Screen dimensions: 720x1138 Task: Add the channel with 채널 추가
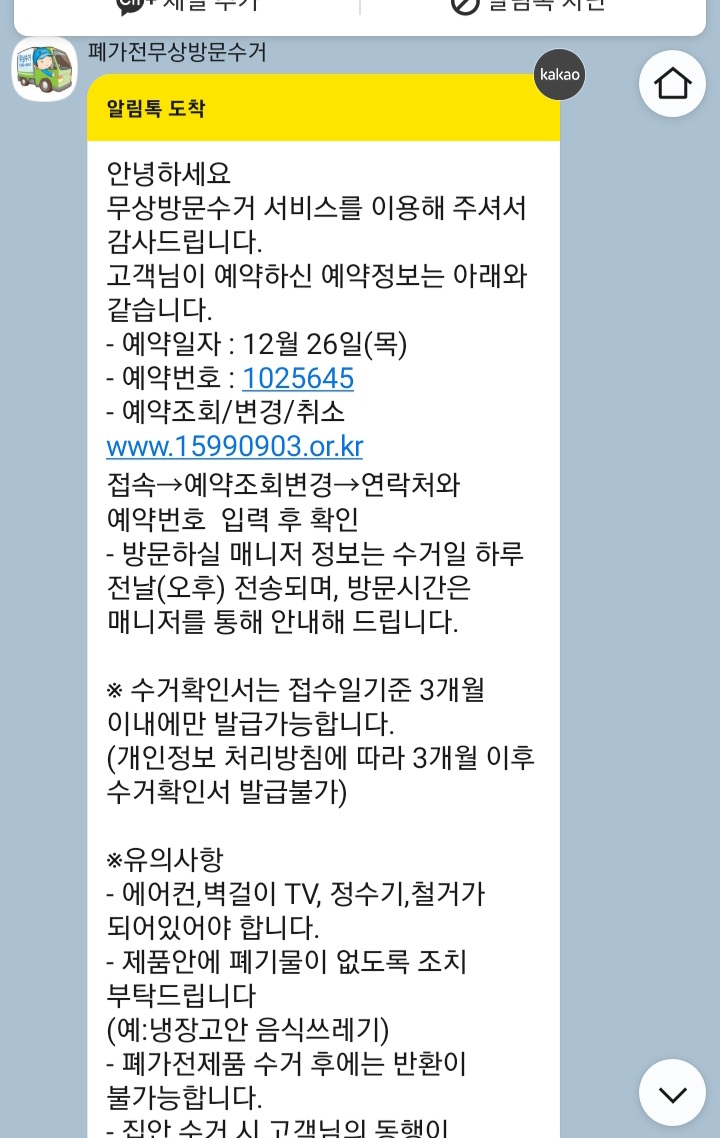(x=187, y=6)
